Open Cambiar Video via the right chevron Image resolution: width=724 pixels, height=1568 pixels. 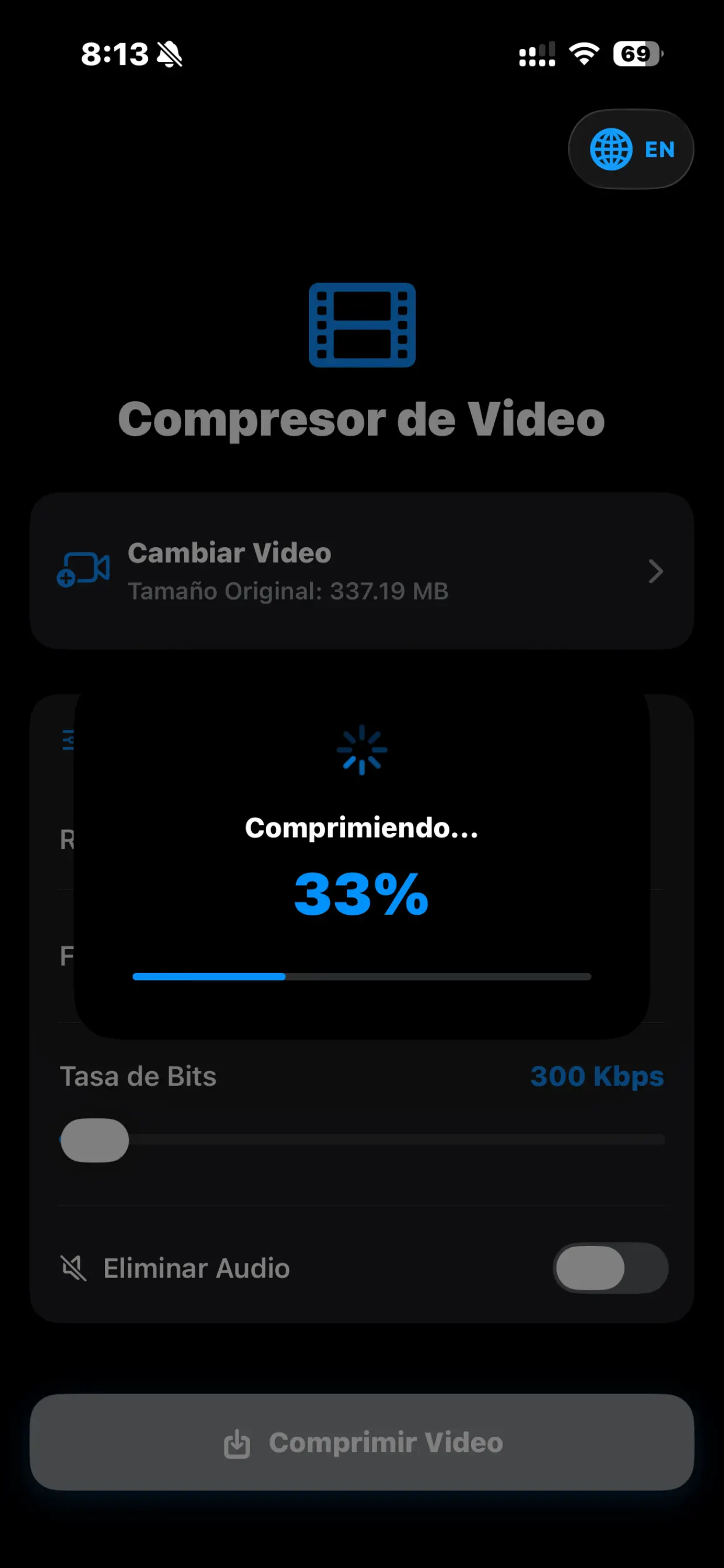[x=656, y=571]
